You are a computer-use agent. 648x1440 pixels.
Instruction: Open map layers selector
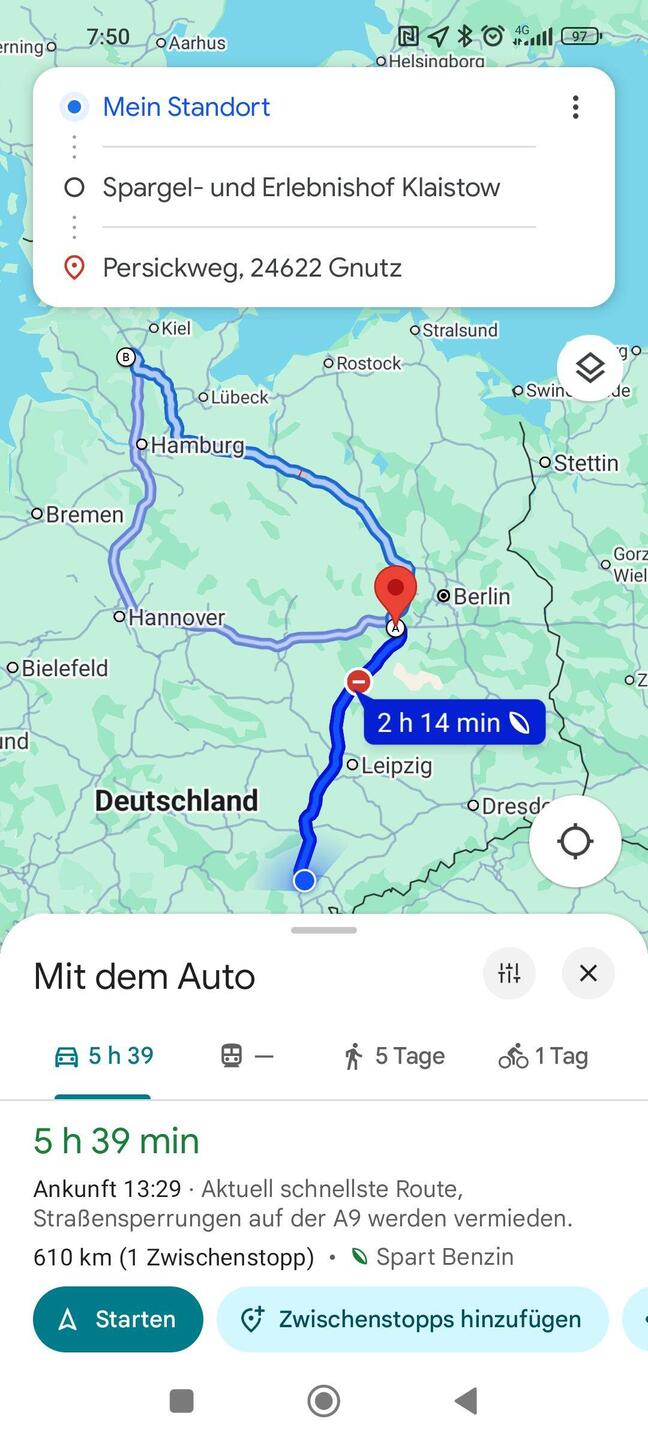pyautogui.click(x=590, y=368)
